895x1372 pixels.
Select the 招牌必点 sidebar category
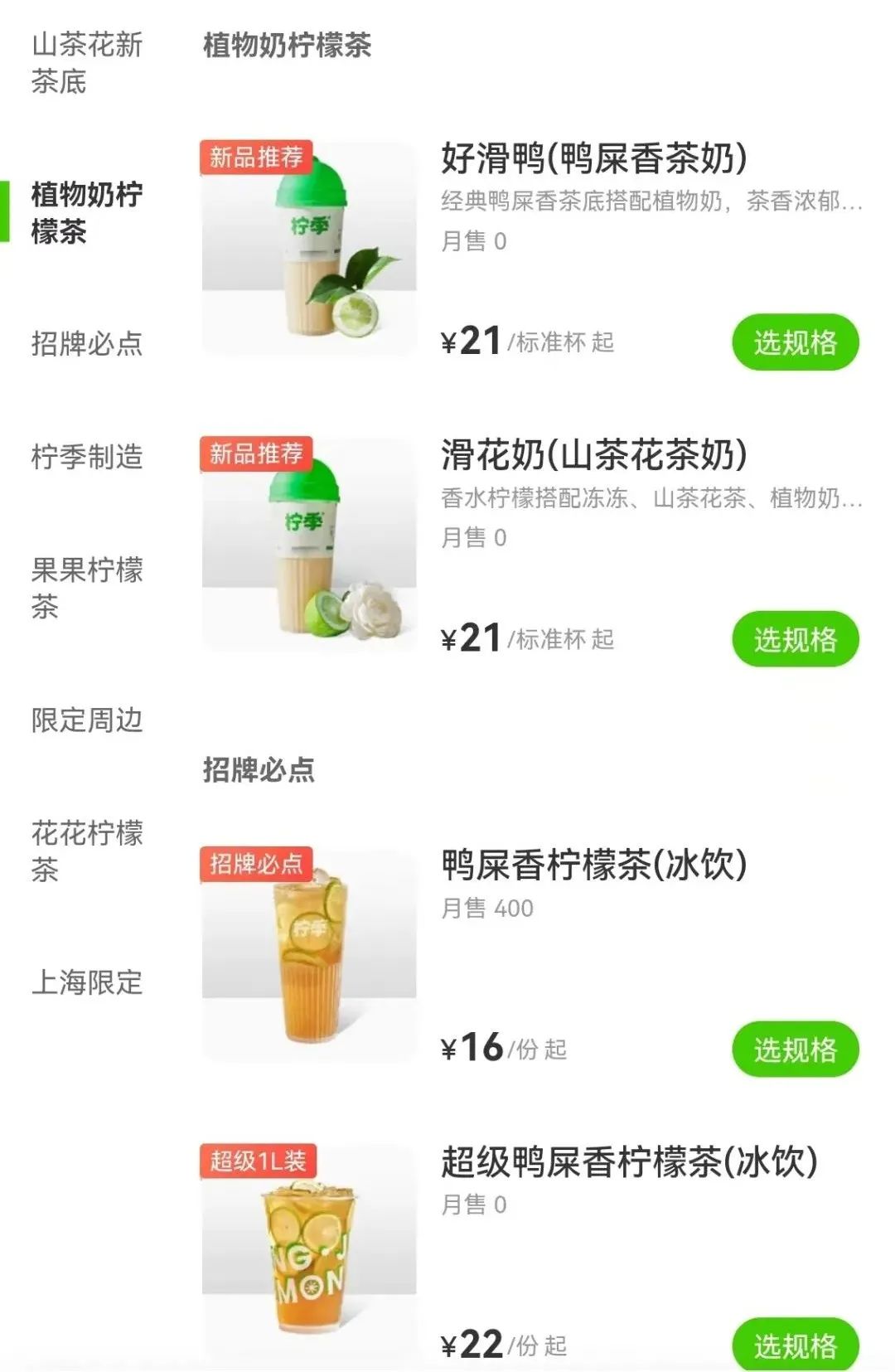pyautogui.click(x=86, y=343)
